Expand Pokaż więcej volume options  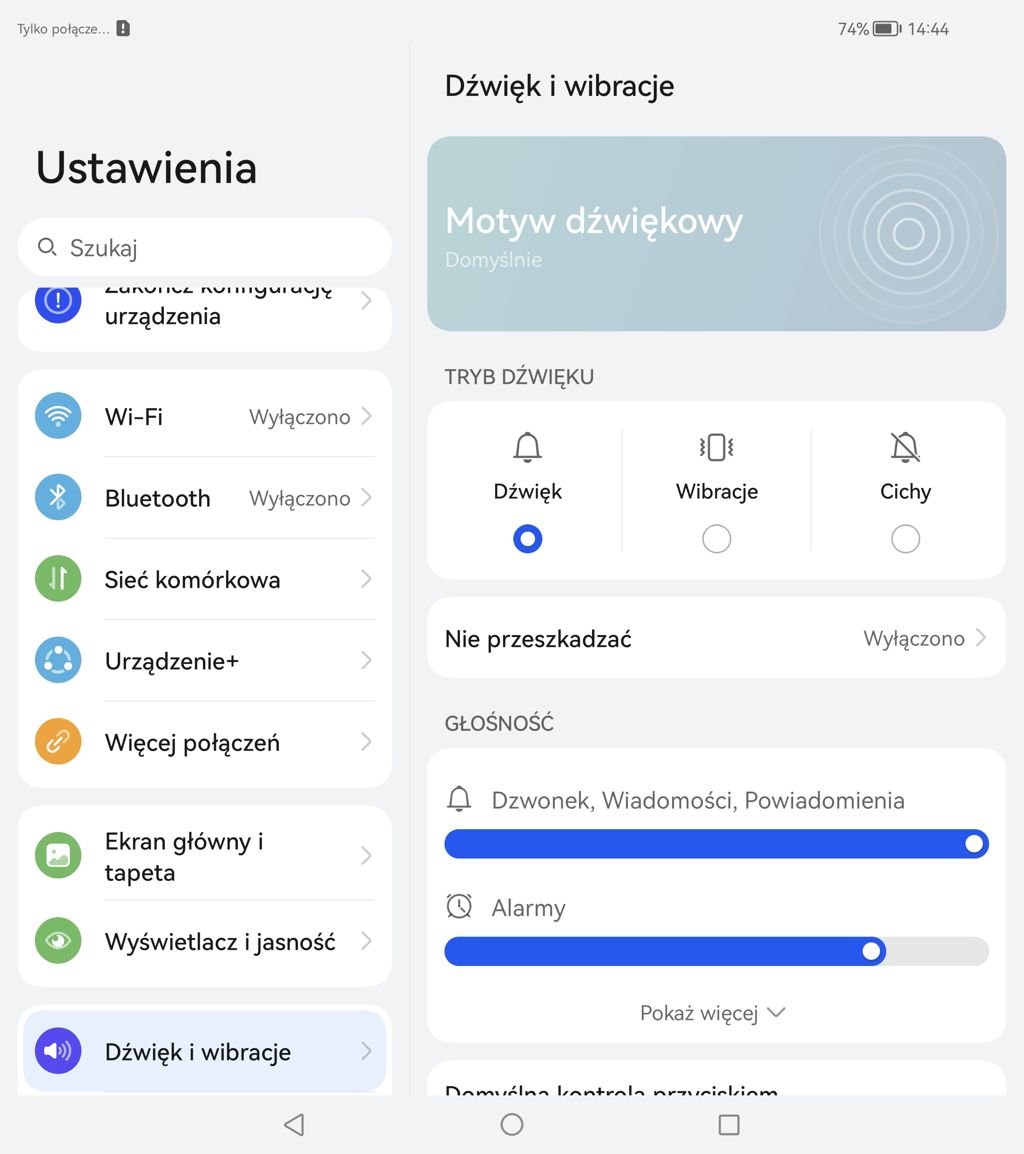(713, 1013)
